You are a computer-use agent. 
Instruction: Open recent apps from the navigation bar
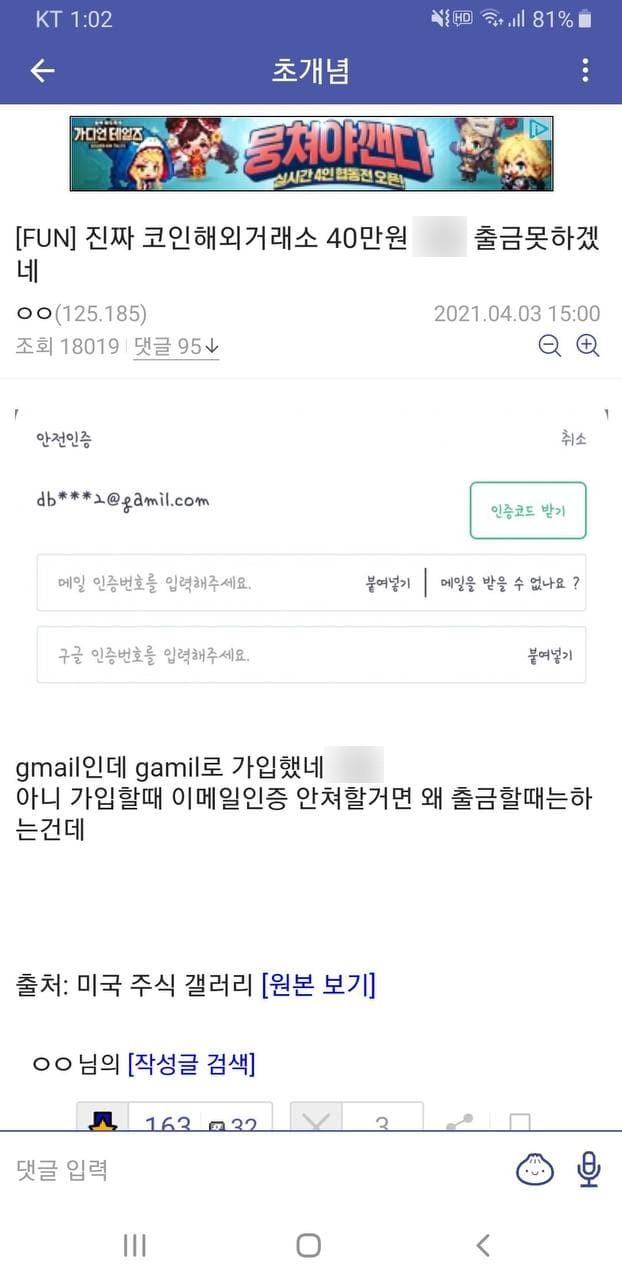pos(134,1245)
